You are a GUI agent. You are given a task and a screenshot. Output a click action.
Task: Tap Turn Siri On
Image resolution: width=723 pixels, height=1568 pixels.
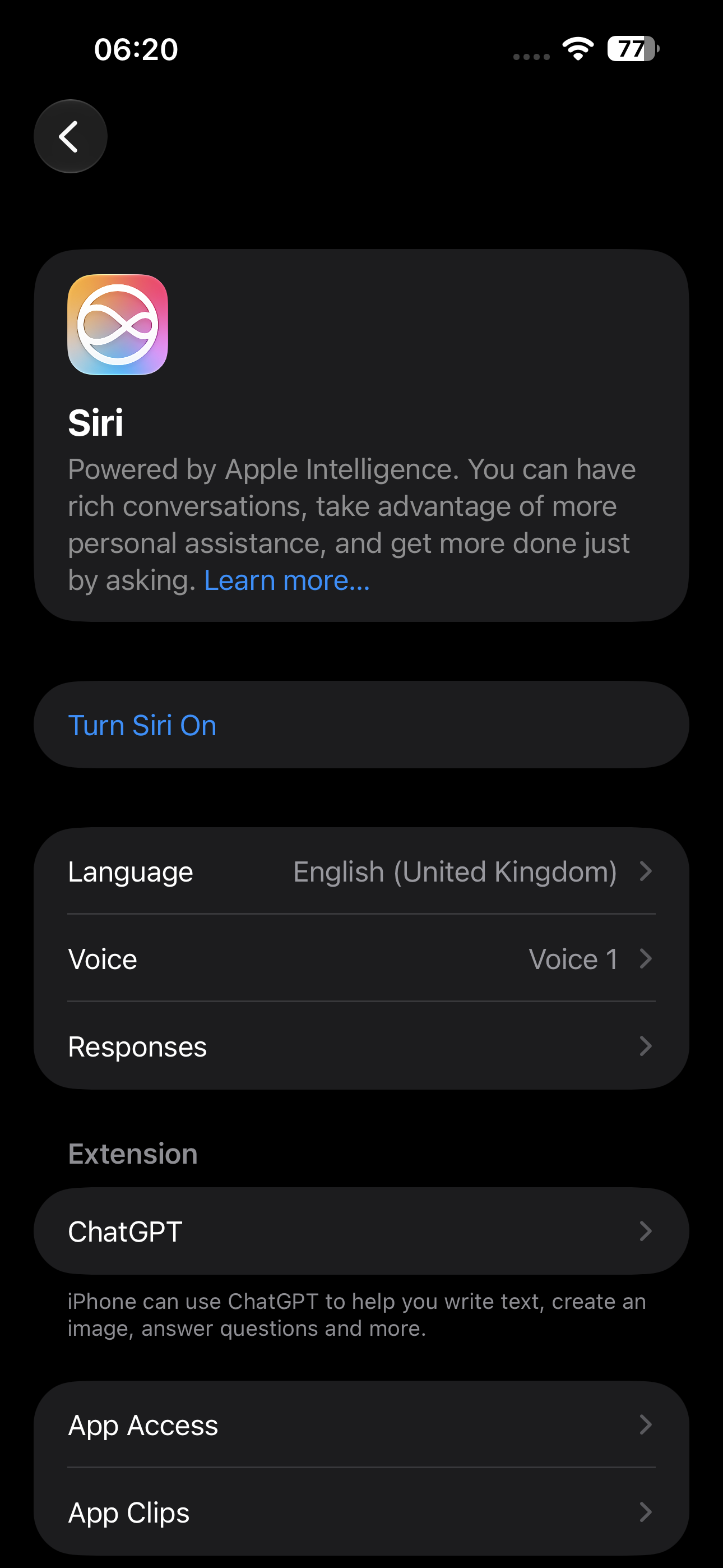point(361,725)
